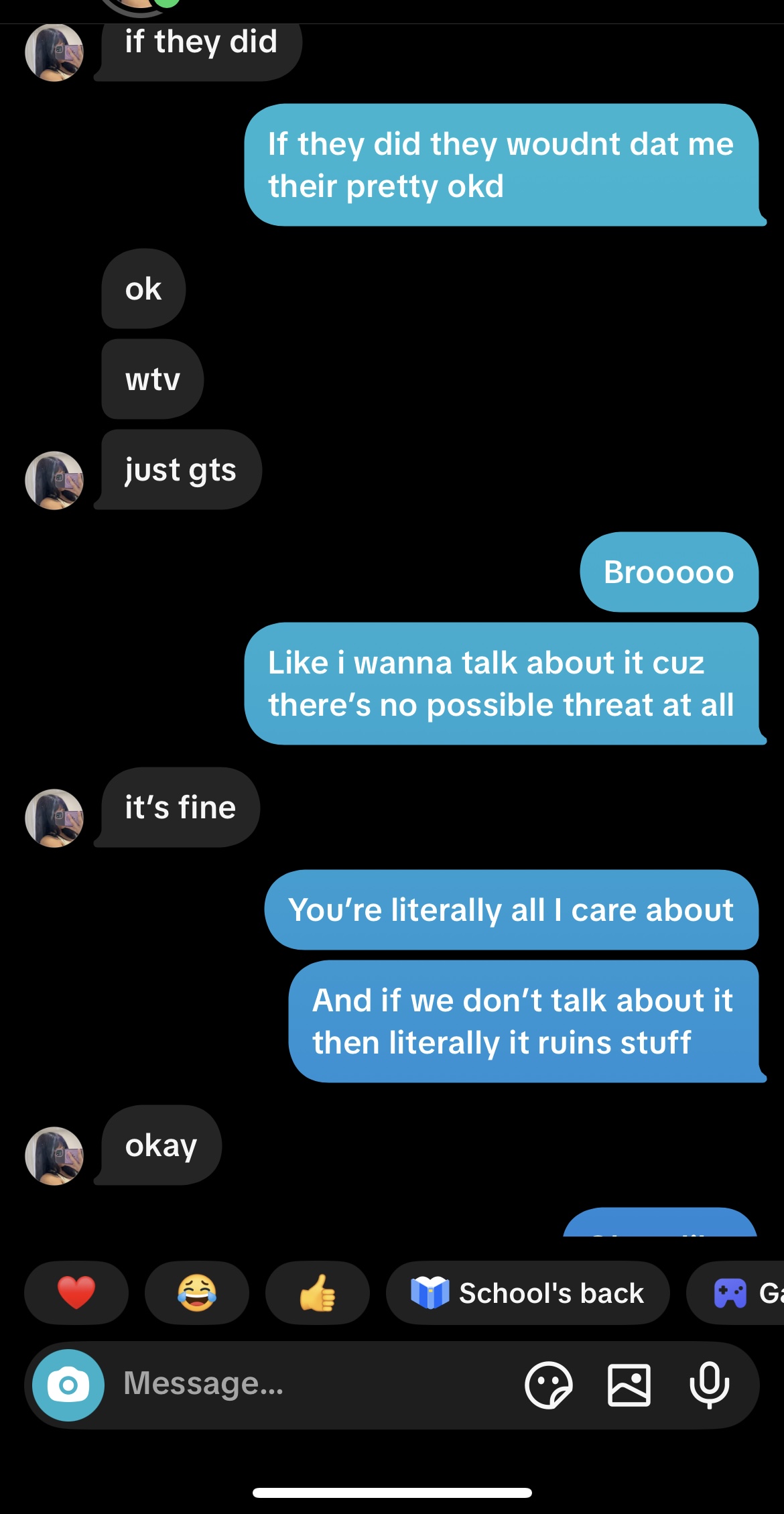Open sender's avatar beside 'okay' message
The height and width of the screenshot is (1514, 784).
54,1155
